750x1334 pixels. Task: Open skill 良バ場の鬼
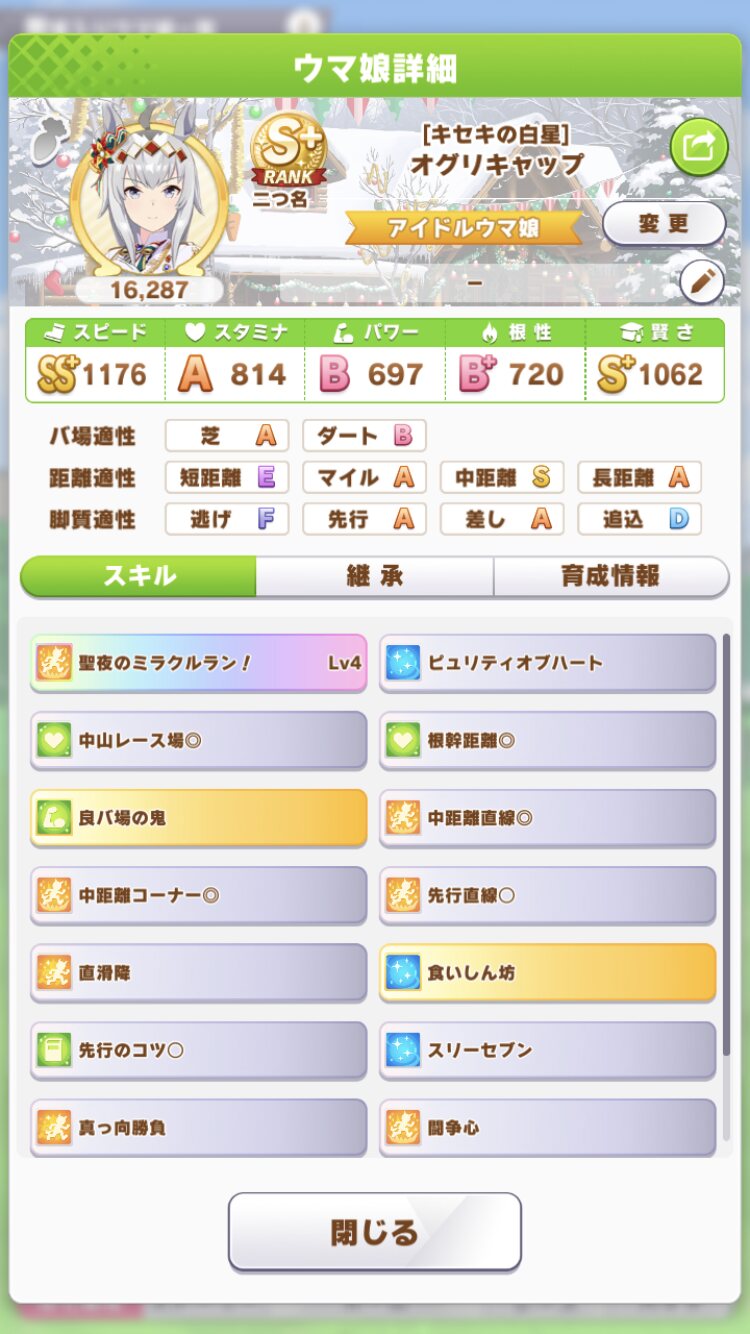point(199,818)
